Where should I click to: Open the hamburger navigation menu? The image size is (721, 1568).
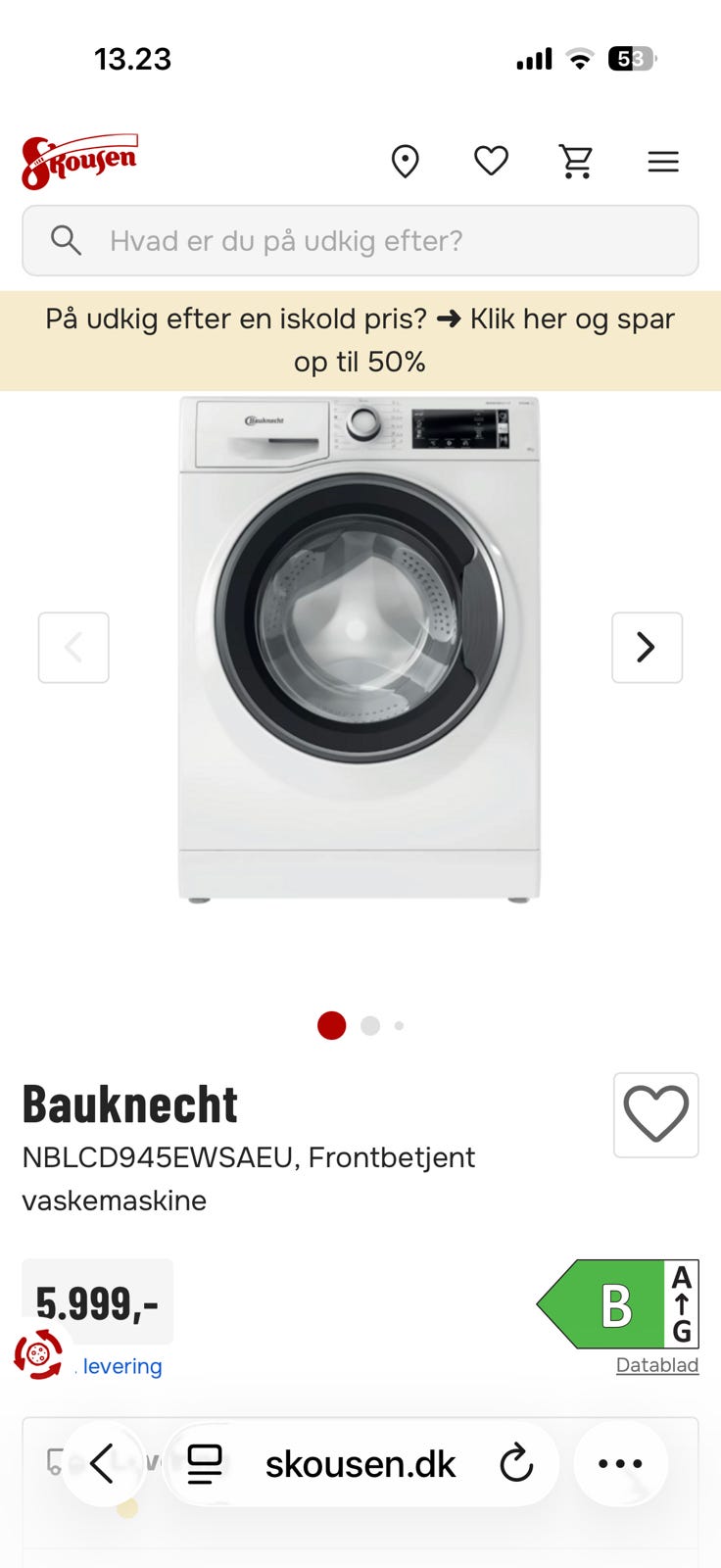pos(663,161)
